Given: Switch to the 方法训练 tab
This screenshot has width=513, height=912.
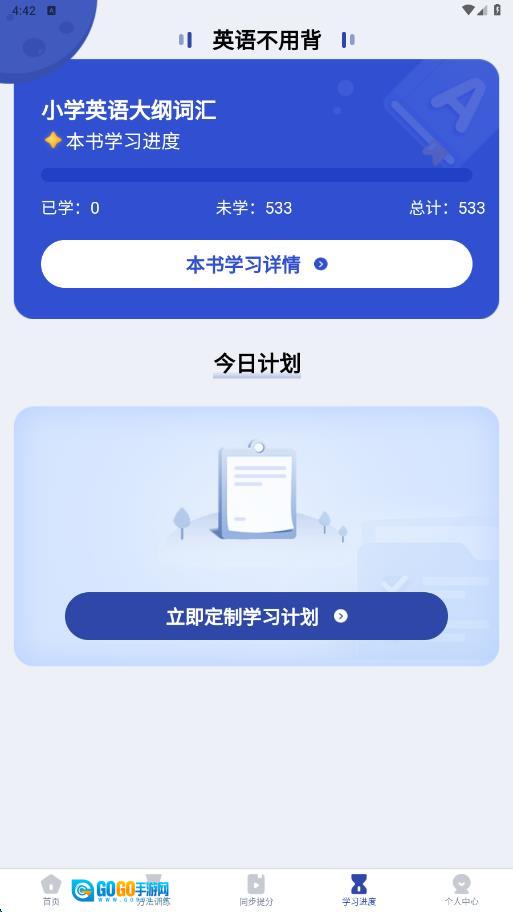Looking at the screenshot, I should coord(154,890).
